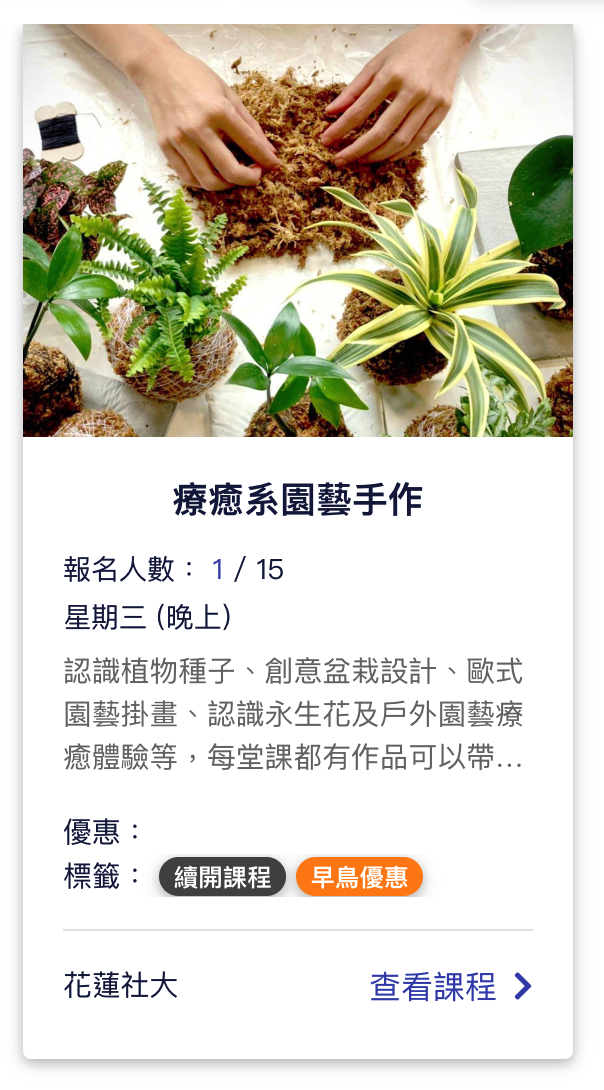The image size is (604, 1090).
Task: Select the 續開課程 tag chip
Action: pos(222,877)
